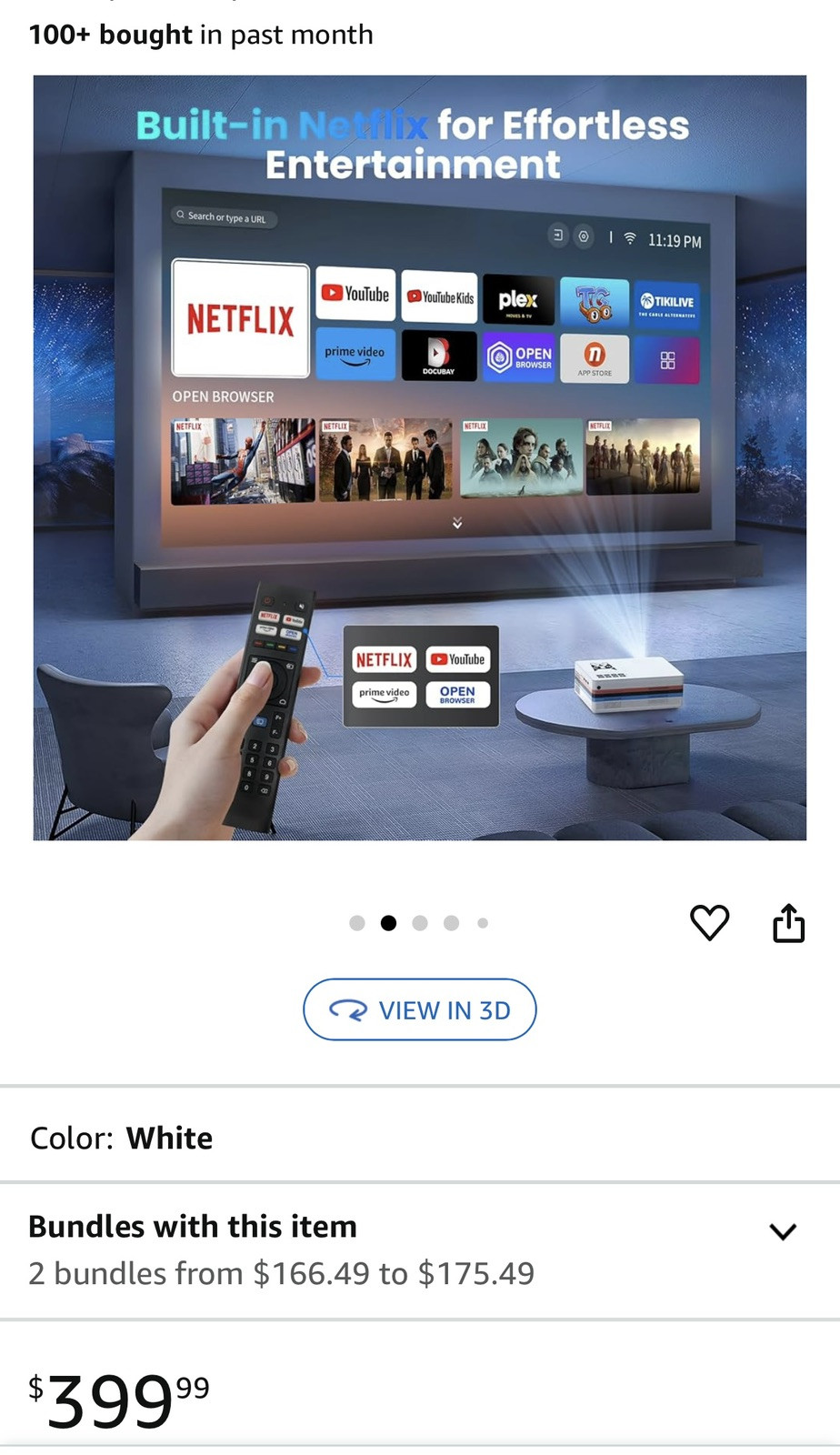Add this projector to your wish list
840x1455 pixels.
pyautogui.click(x=709, y=922)
